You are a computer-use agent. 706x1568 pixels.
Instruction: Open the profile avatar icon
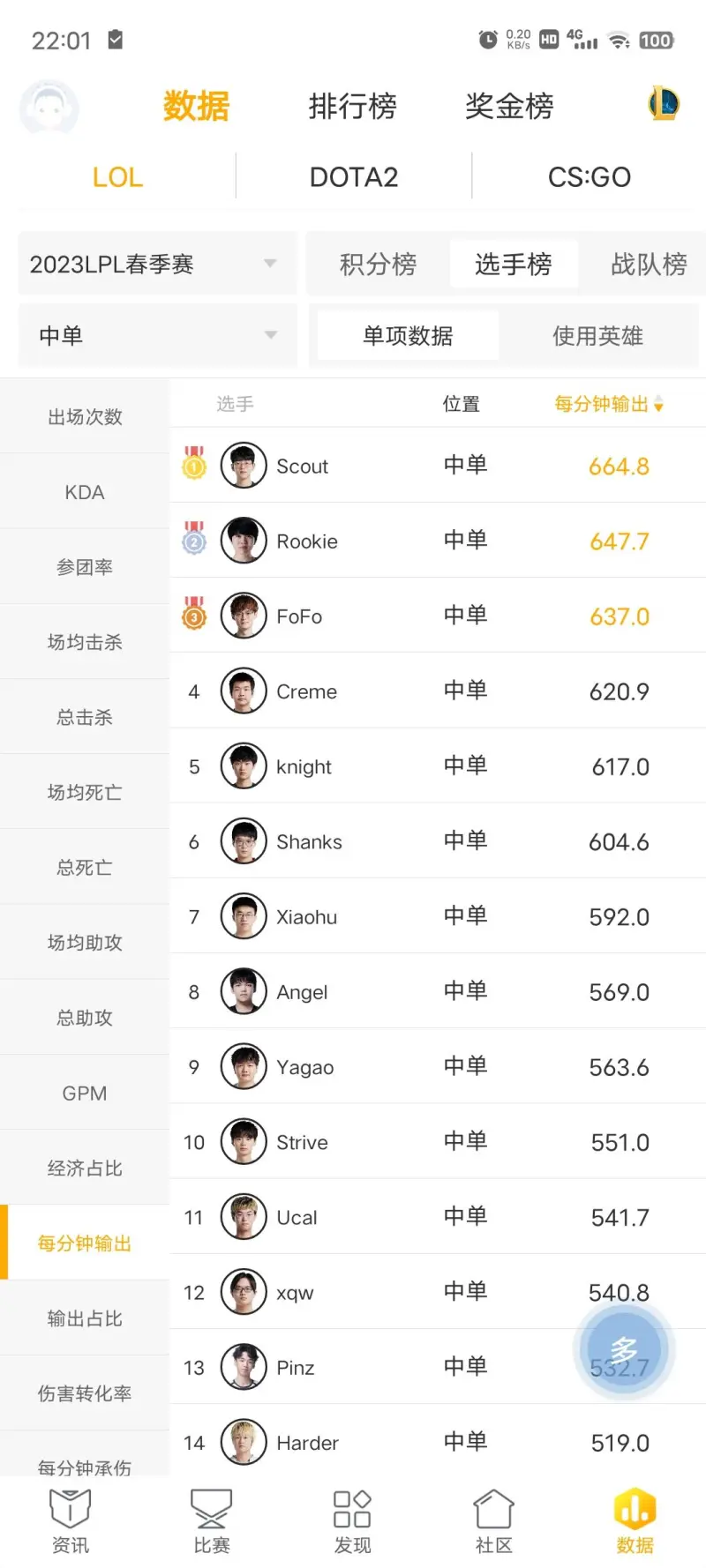(49, 108)
